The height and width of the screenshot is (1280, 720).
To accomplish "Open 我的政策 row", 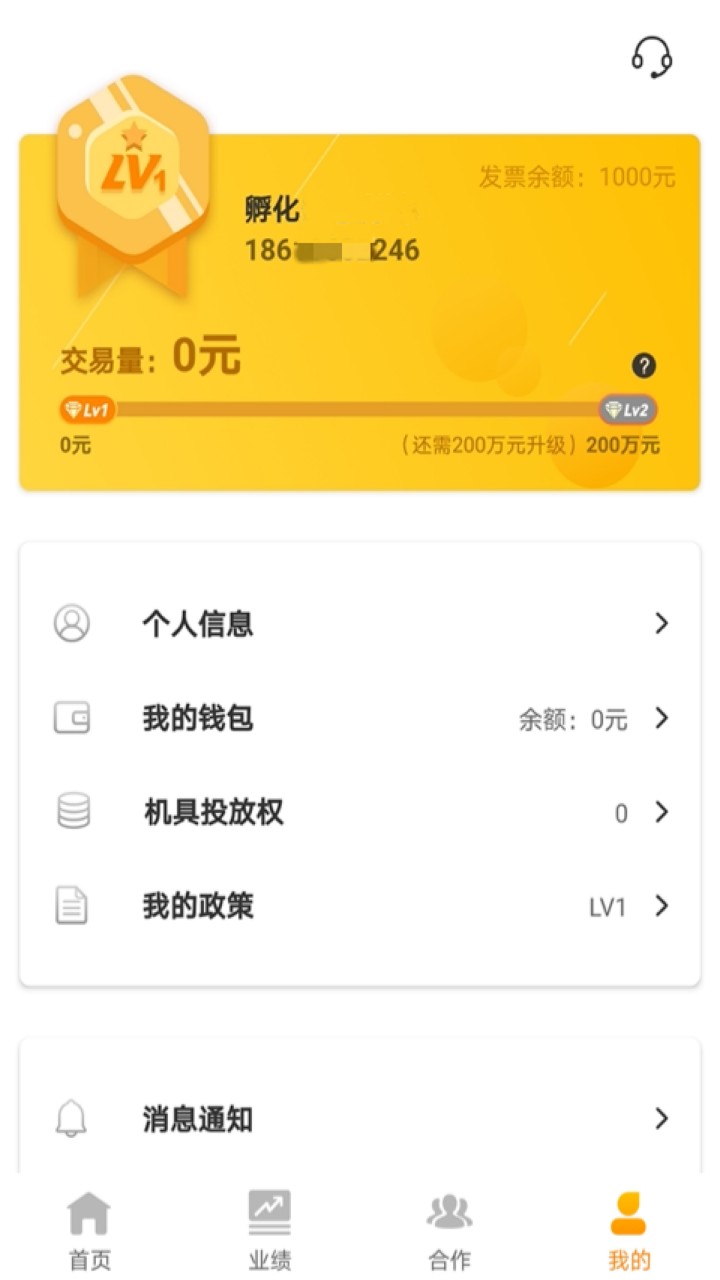I will (360, 906).
